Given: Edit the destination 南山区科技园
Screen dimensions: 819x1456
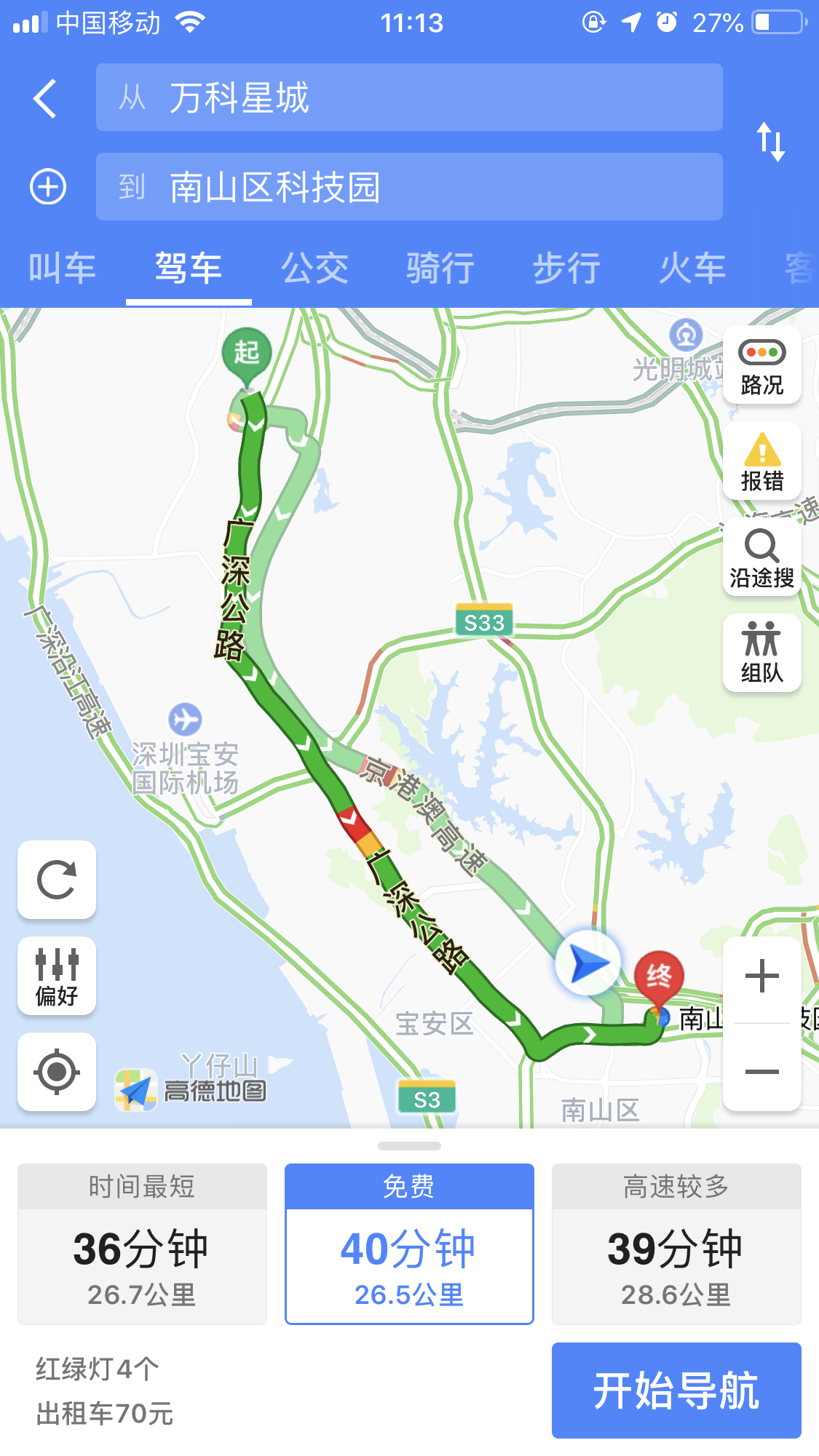Looking at the screenshot, I should (x=408, y=187).
